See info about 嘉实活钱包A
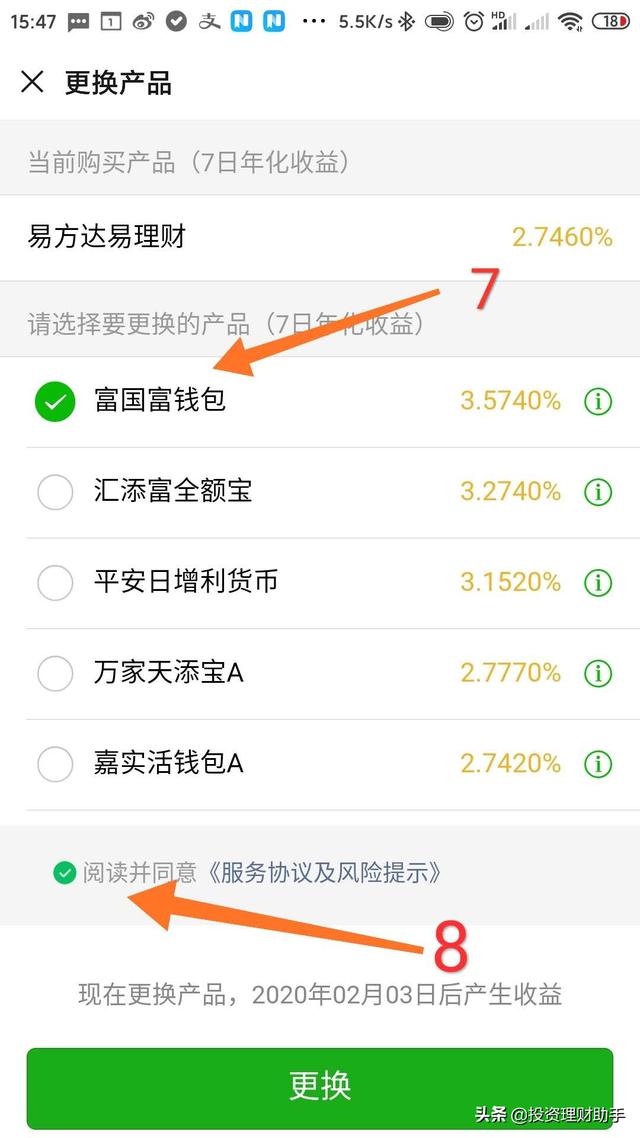 click(599, 764)
